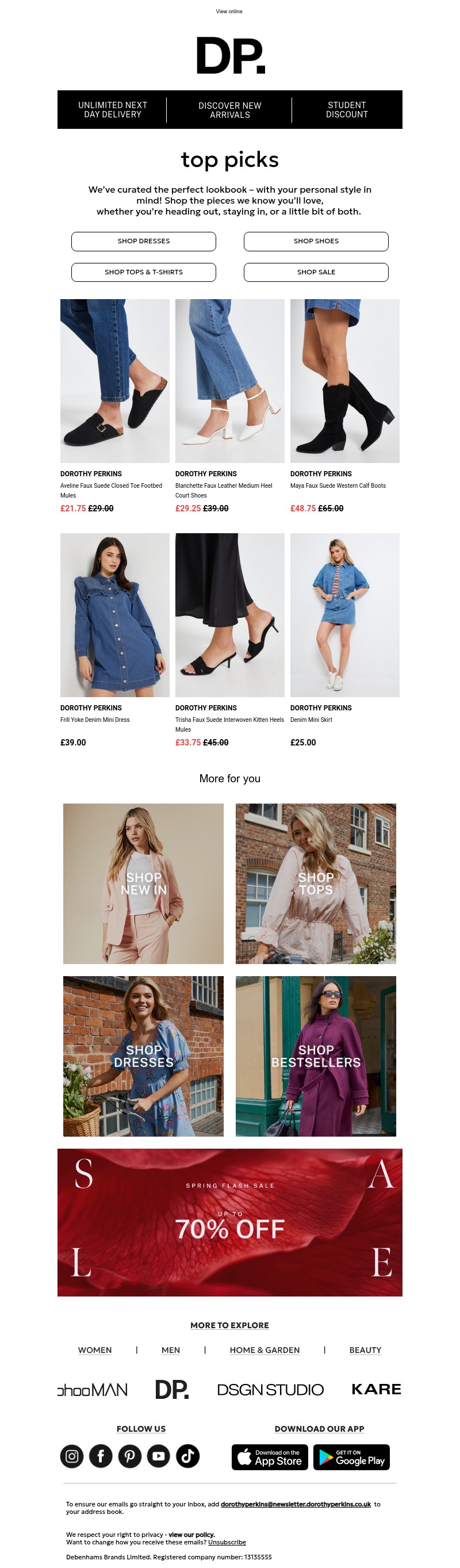This screenshot has width=460, height=1568.
Task: Go to the Home & Garden category
Action: 264,1350
